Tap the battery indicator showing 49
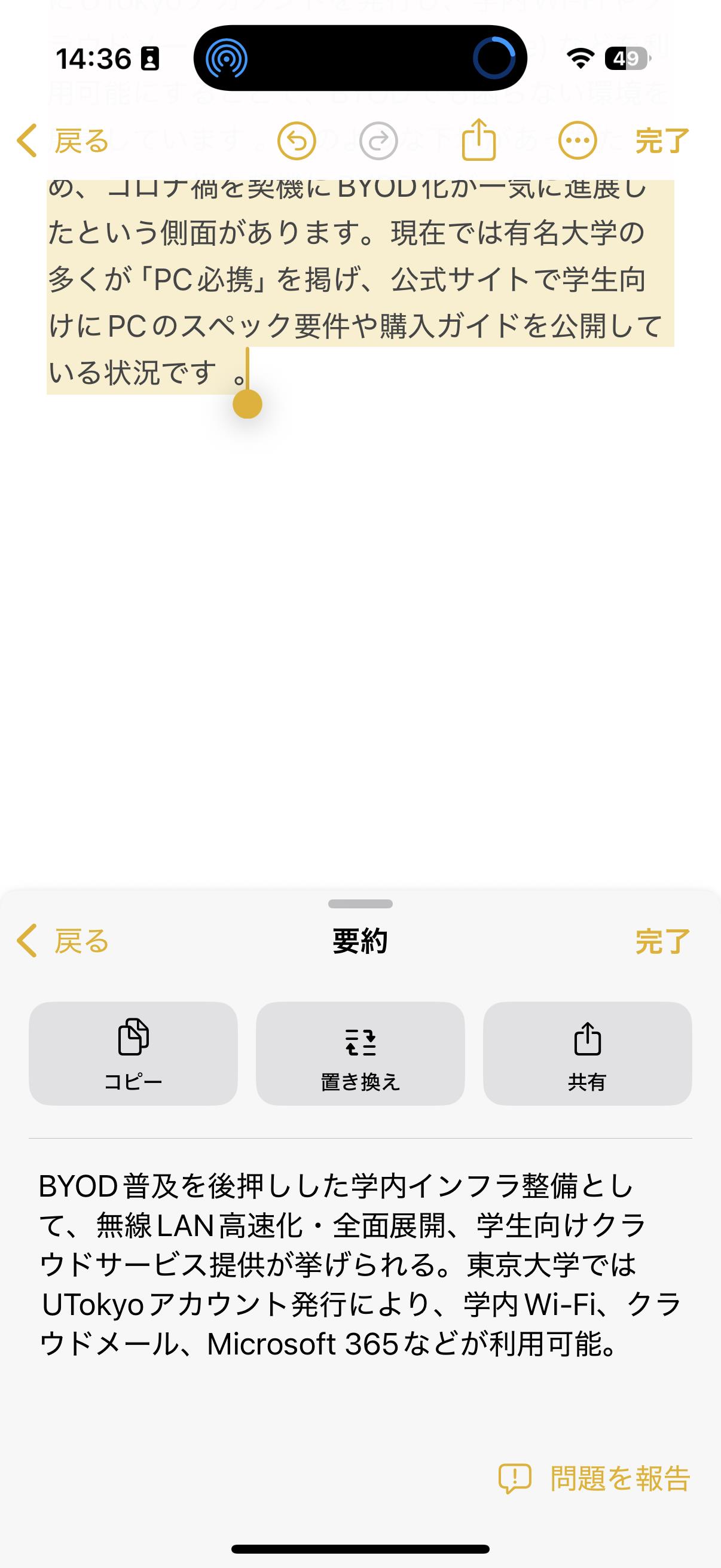This screenshot has height=1568, width=721. point(627,59)
